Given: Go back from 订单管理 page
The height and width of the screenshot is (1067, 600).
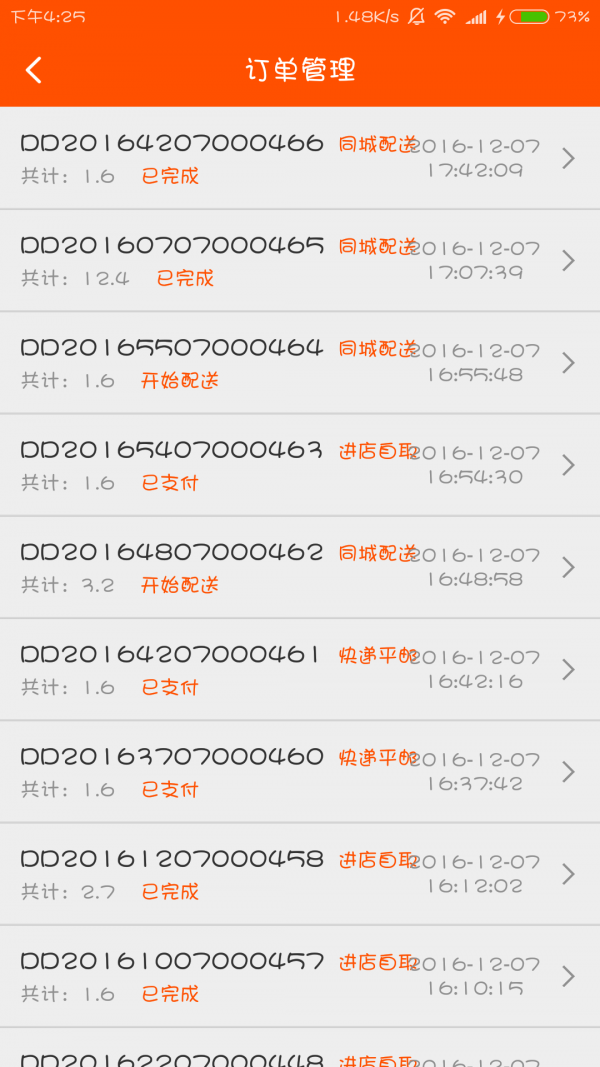Looking at the screenshot, I should [33, 70].
